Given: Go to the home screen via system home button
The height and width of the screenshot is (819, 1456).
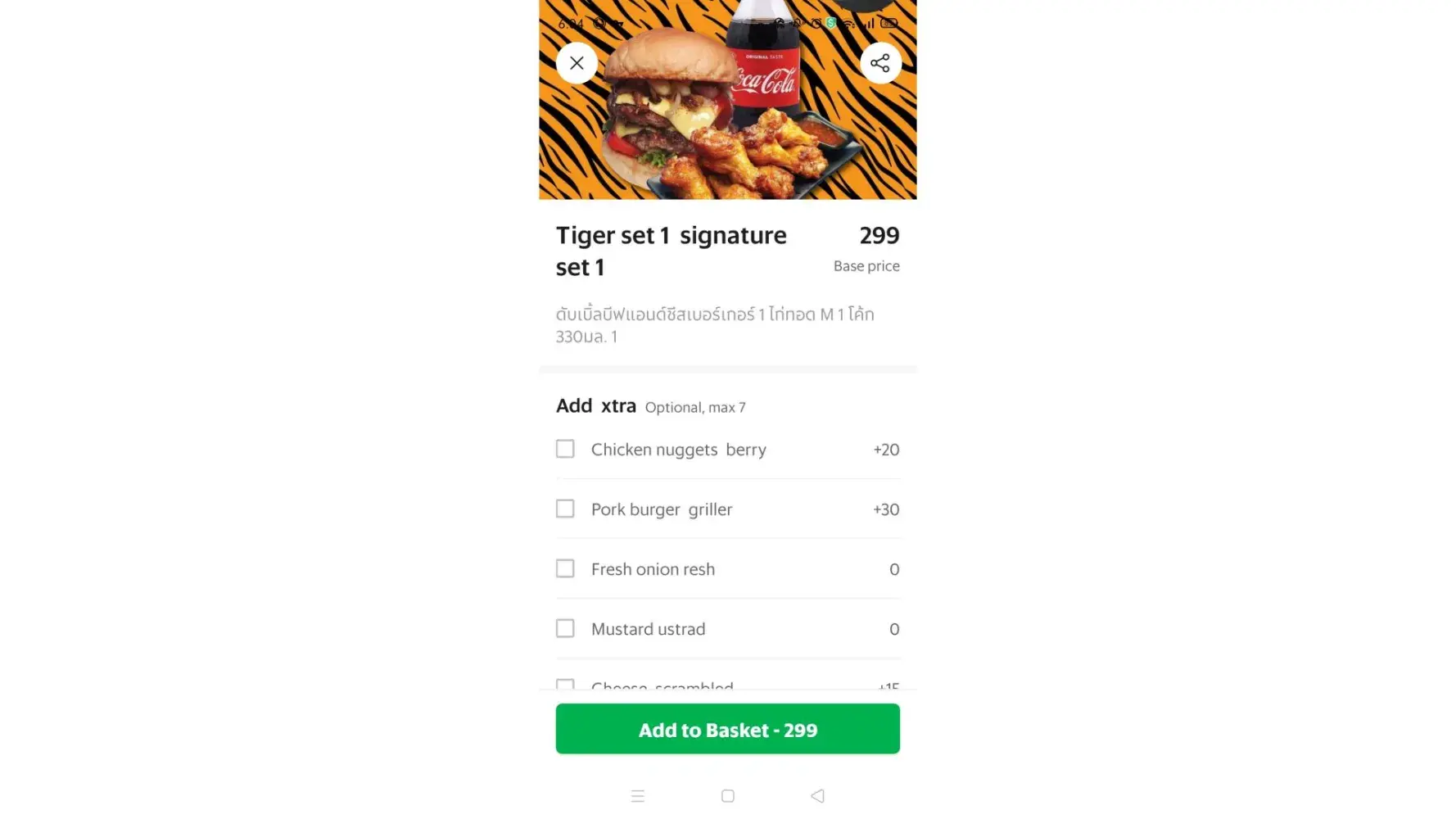Looking at the screenshot, I should (x=727, y=796).
